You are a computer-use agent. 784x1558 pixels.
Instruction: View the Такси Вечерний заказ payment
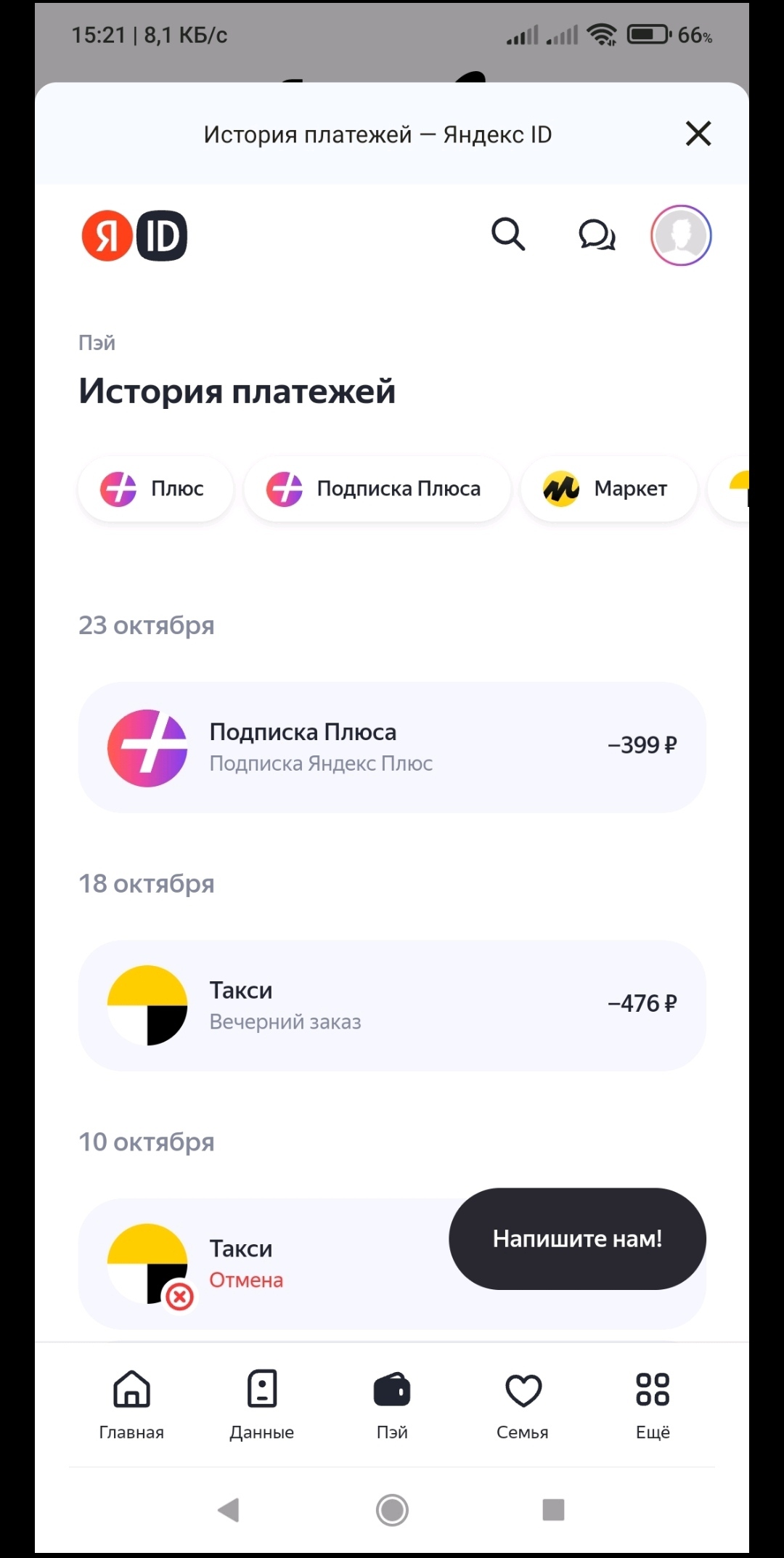(x=392, y=1006)
